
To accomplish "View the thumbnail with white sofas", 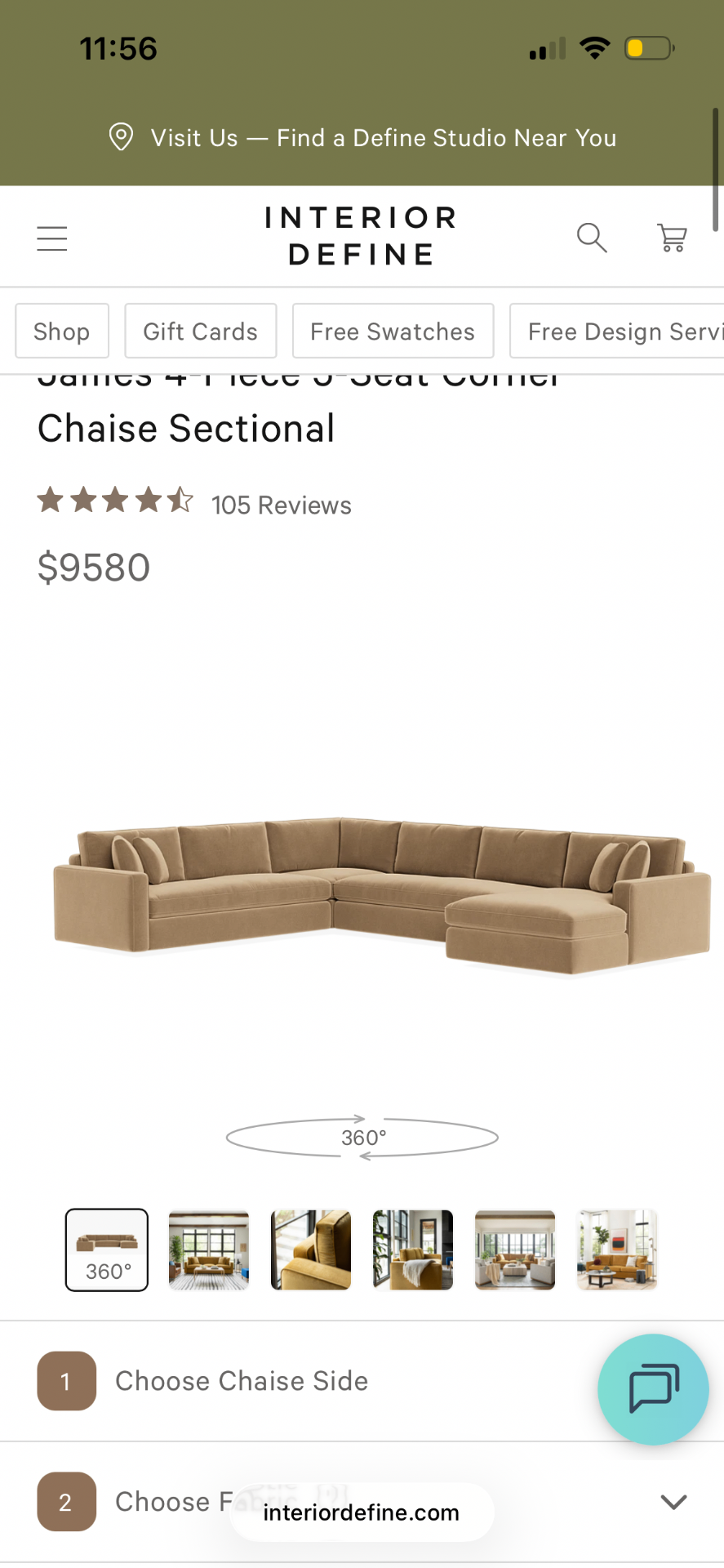I will [515, 1249].
